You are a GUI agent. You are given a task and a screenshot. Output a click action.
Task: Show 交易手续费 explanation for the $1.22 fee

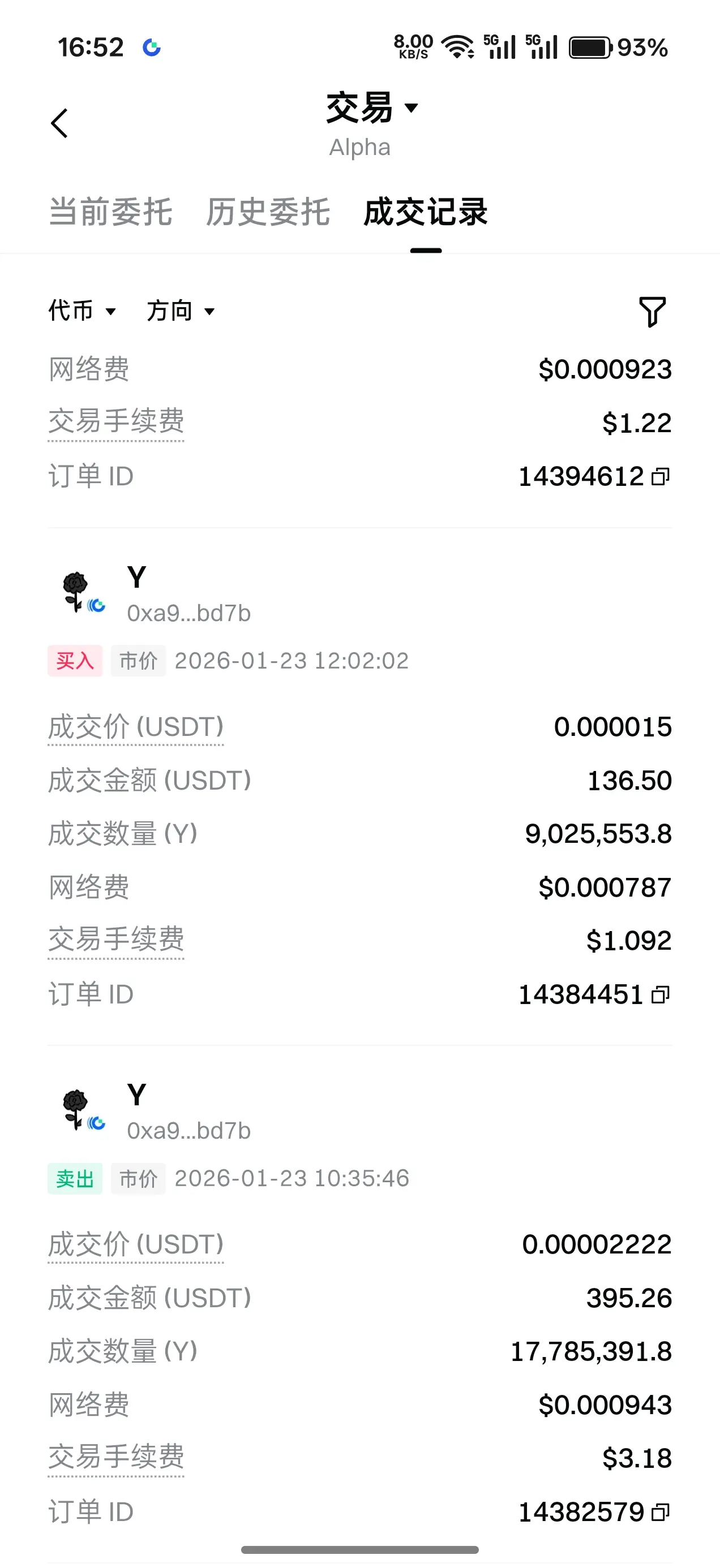click(115, 422)
